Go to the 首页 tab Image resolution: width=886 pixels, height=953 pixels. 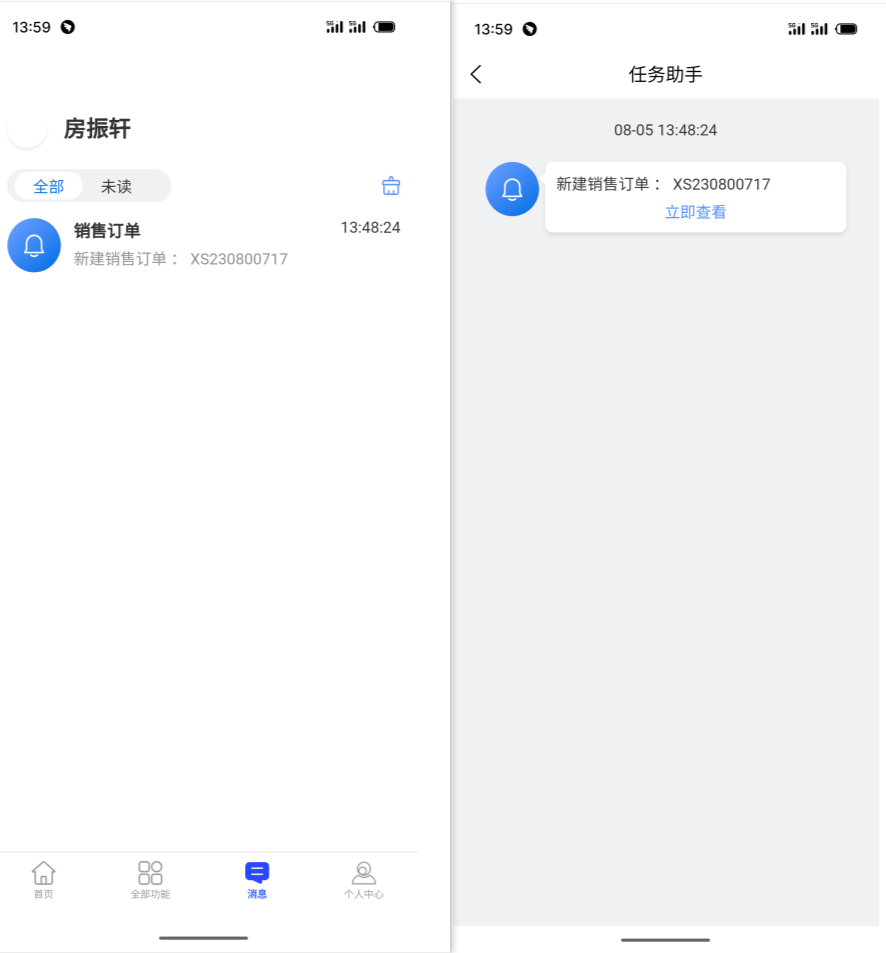[x=44, y=880]
